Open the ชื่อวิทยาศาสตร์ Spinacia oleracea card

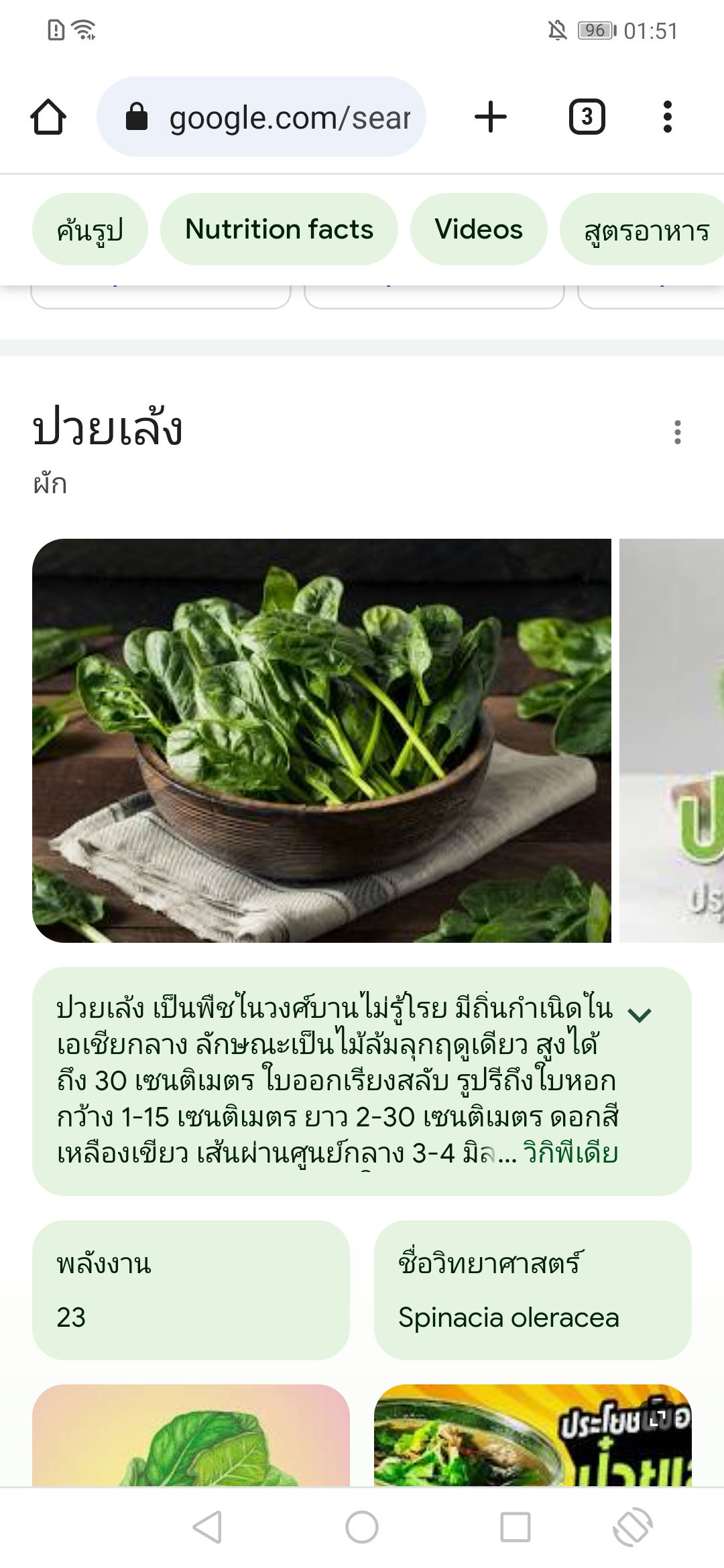pos(533,1290)
